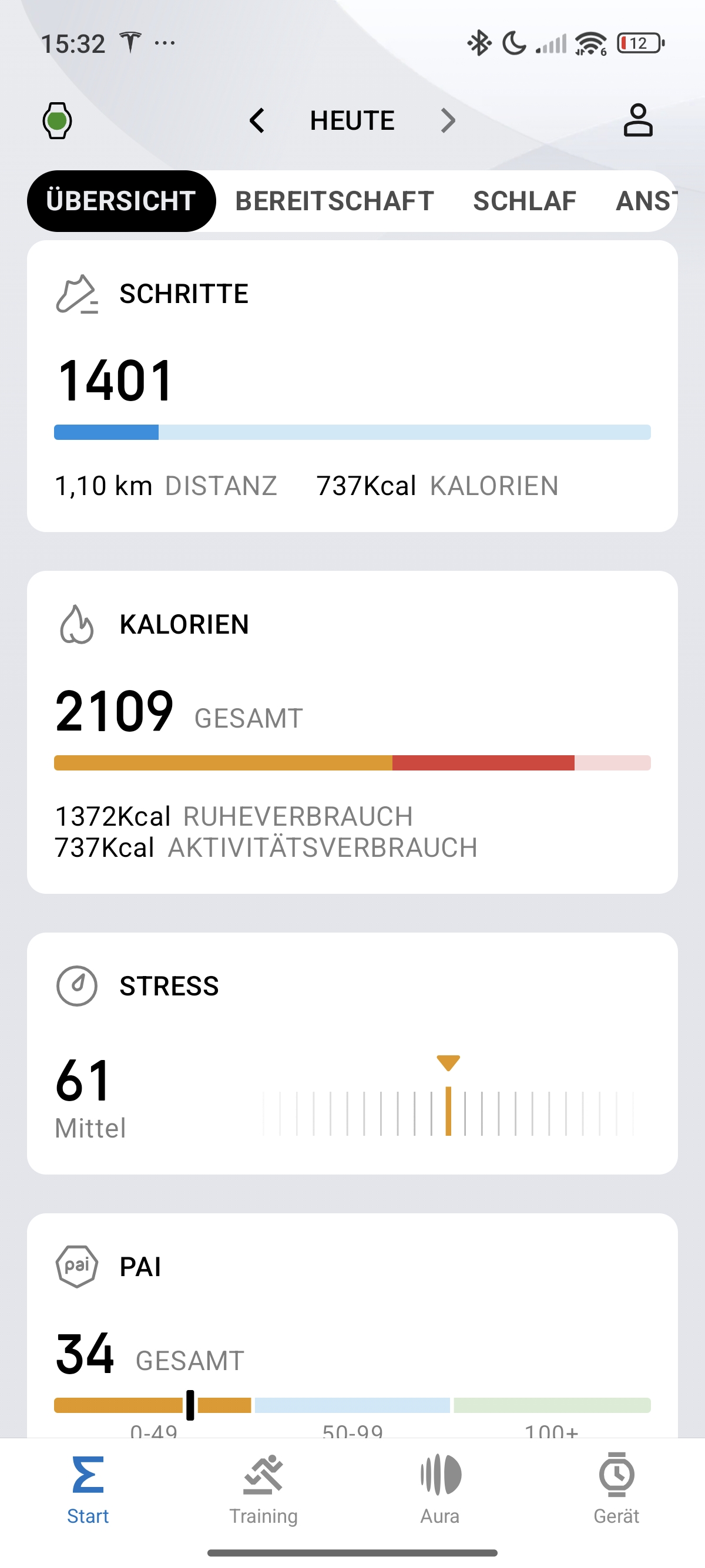Open the PAI card
705x1568 pixels.
tap(352, 1325)
